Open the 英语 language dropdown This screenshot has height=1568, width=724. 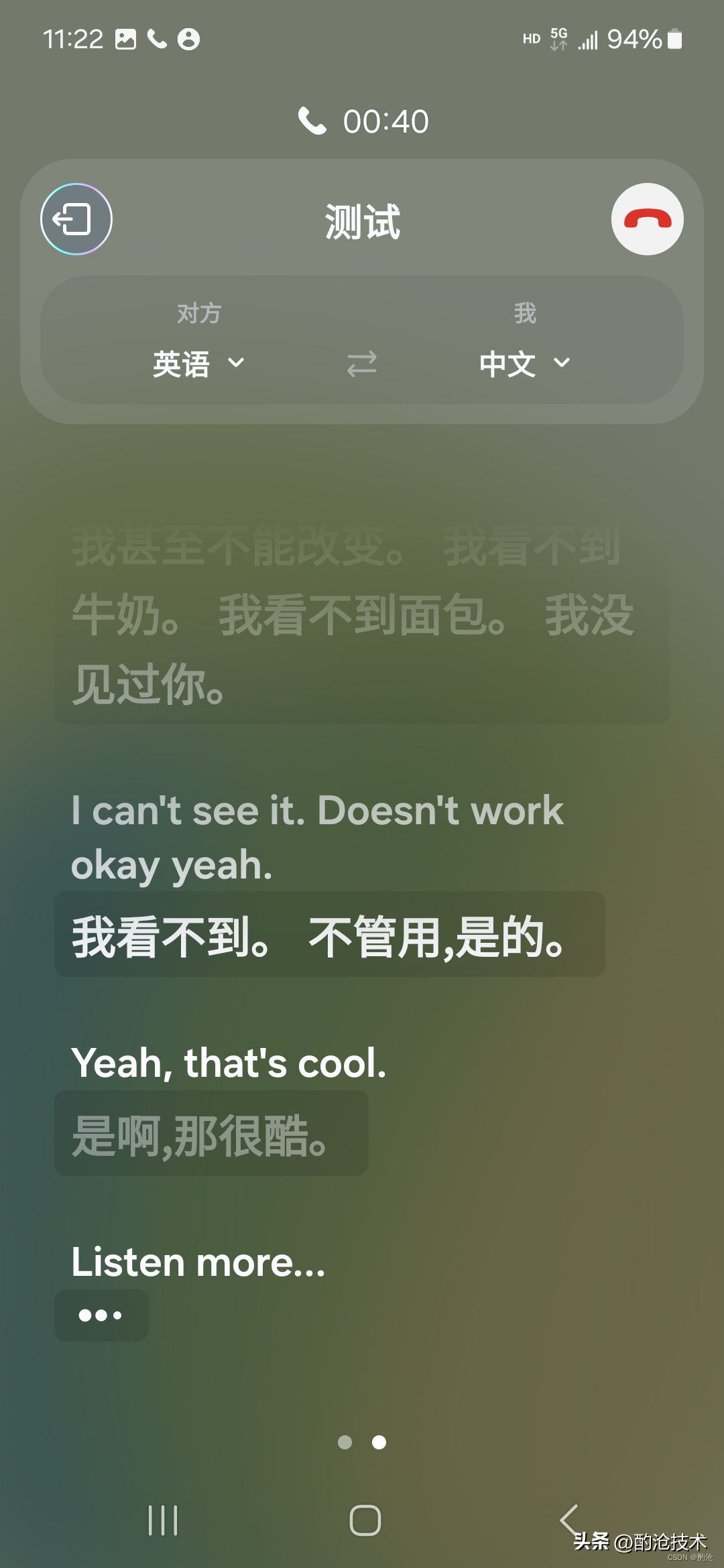pyautogui.click(x=198, y=364)
